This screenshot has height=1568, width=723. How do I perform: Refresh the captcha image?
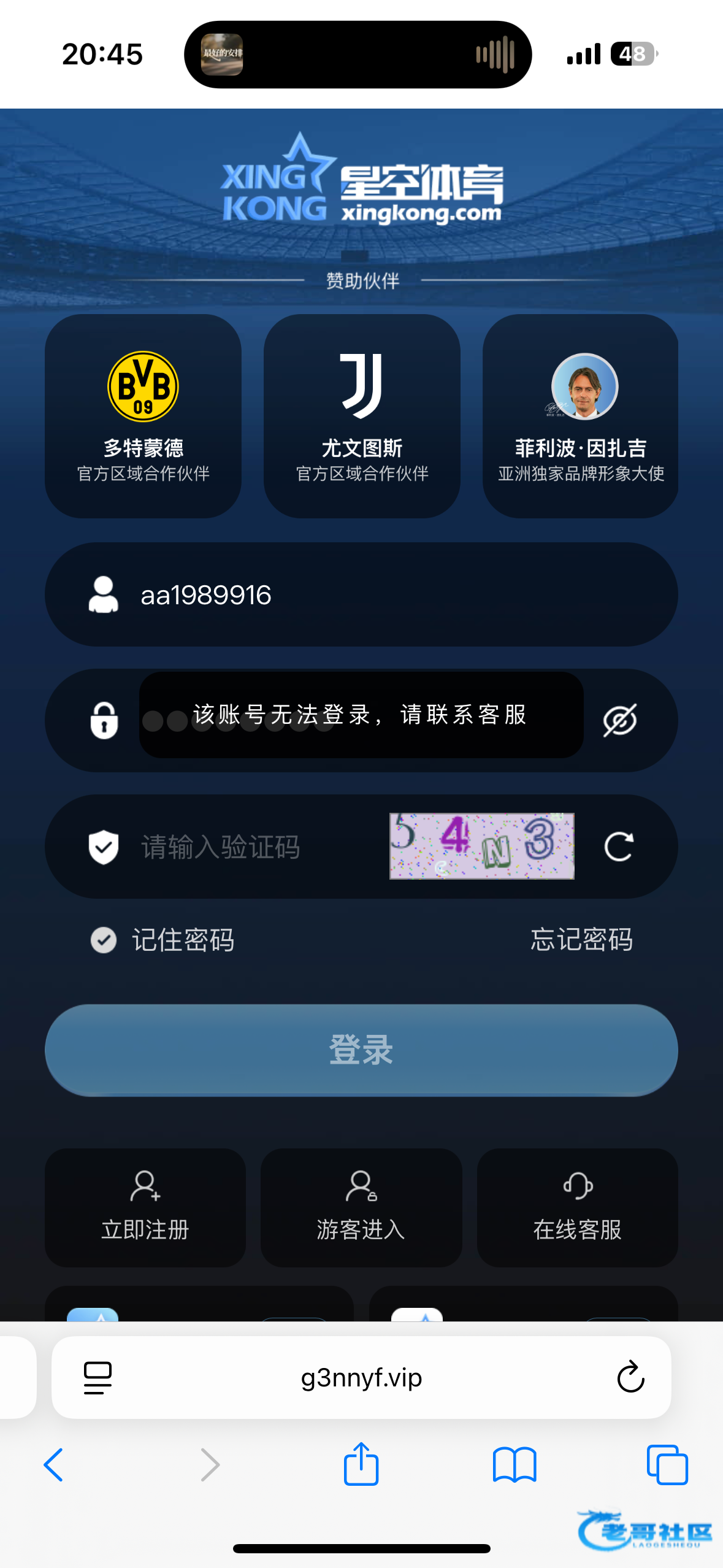pyautogui.click(x=619, y=847)
